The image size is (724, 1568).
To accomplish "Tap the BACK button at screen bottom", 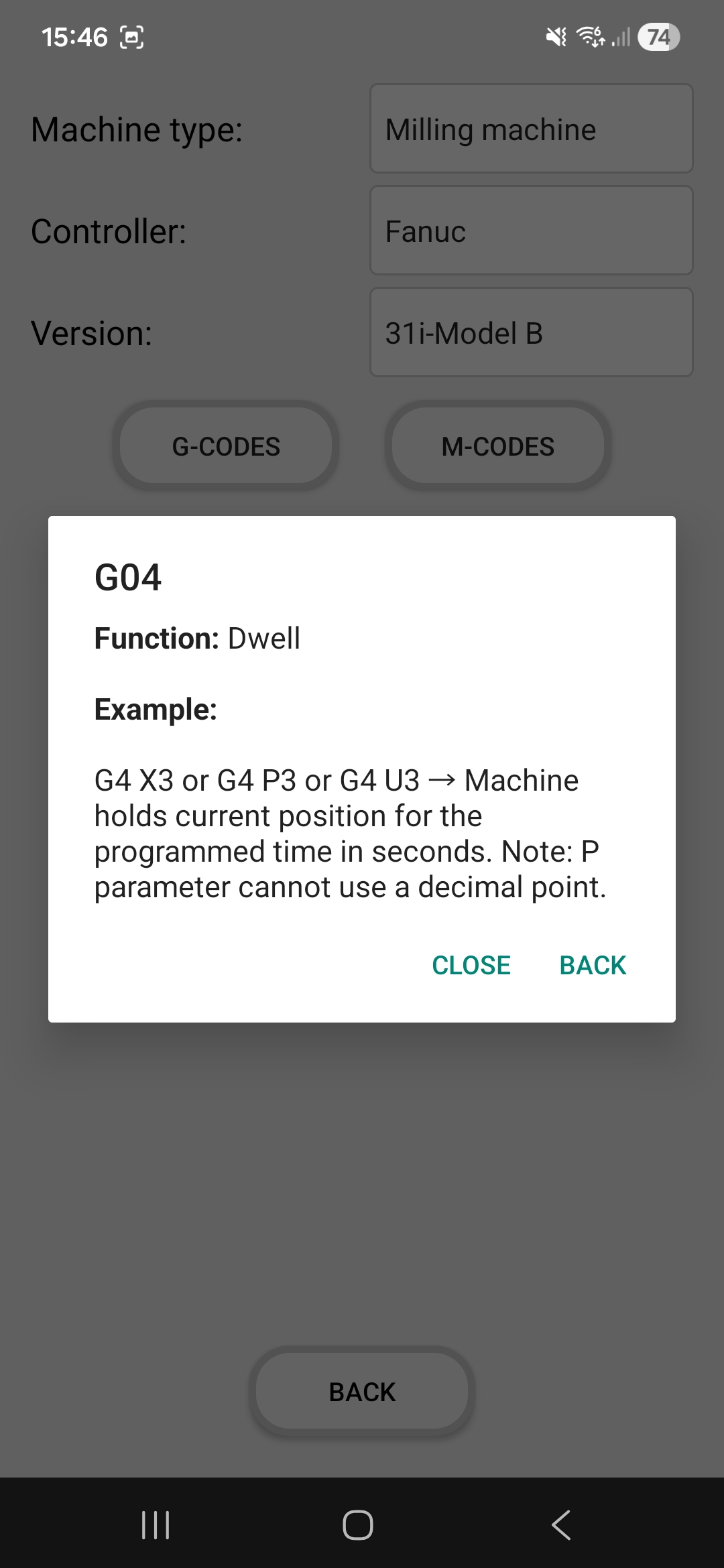I will pyautogui.click(x=362, y=1392).
